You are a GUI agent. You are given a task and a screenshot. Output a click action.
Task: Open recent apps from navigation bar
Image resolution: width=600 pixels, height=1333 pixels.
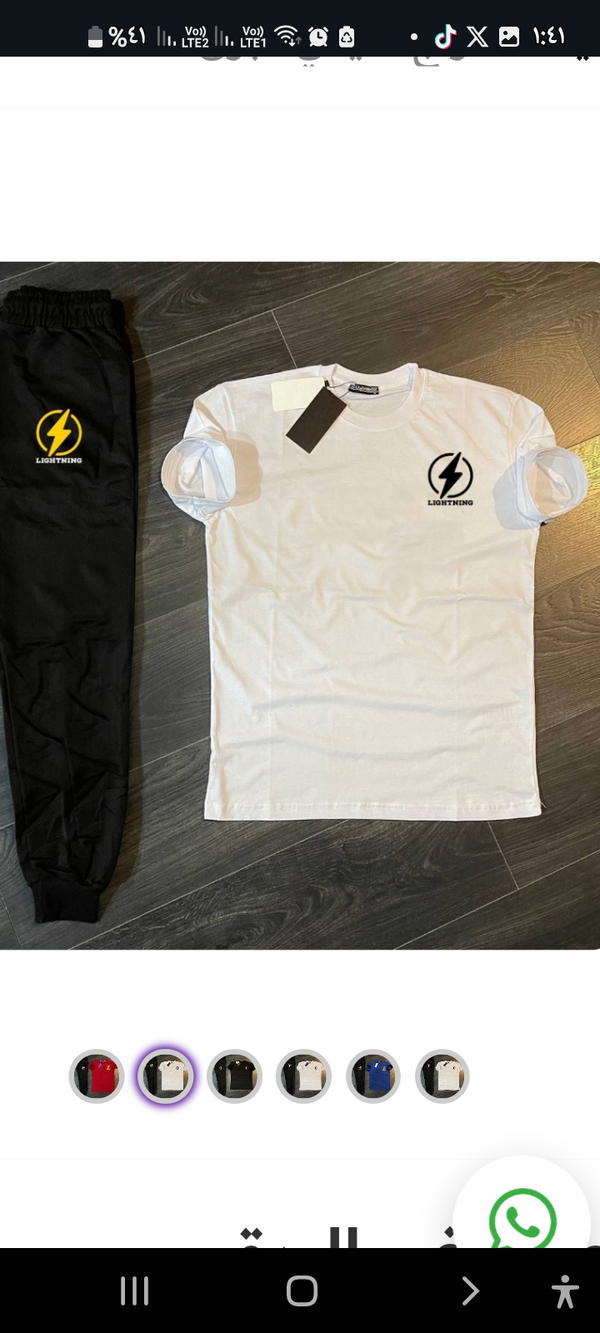(134, 1291)
